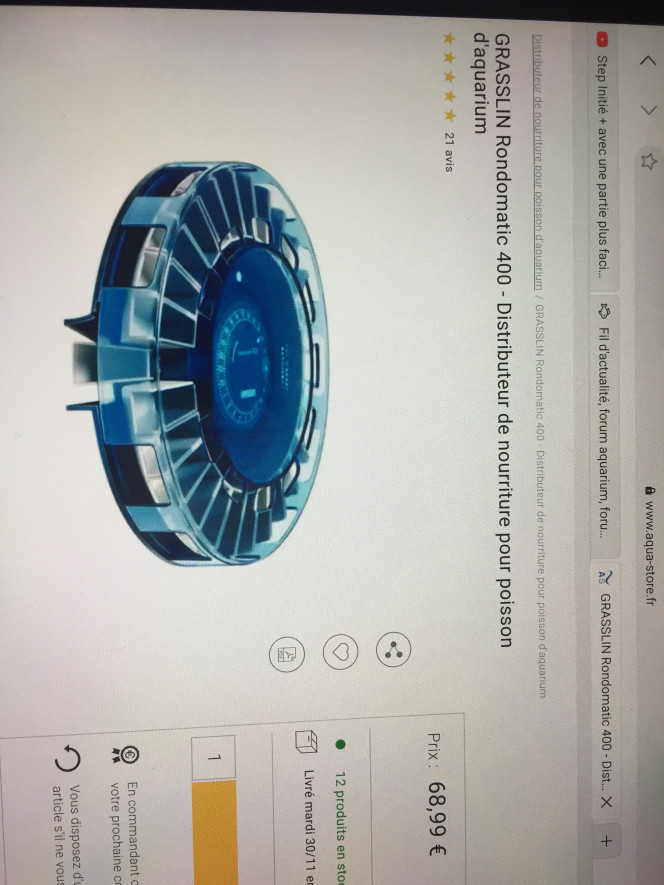Tap the orange add-to-cart button
This screenshot has width=664, height=885.
pyautogui.click(x=213, y=838)
